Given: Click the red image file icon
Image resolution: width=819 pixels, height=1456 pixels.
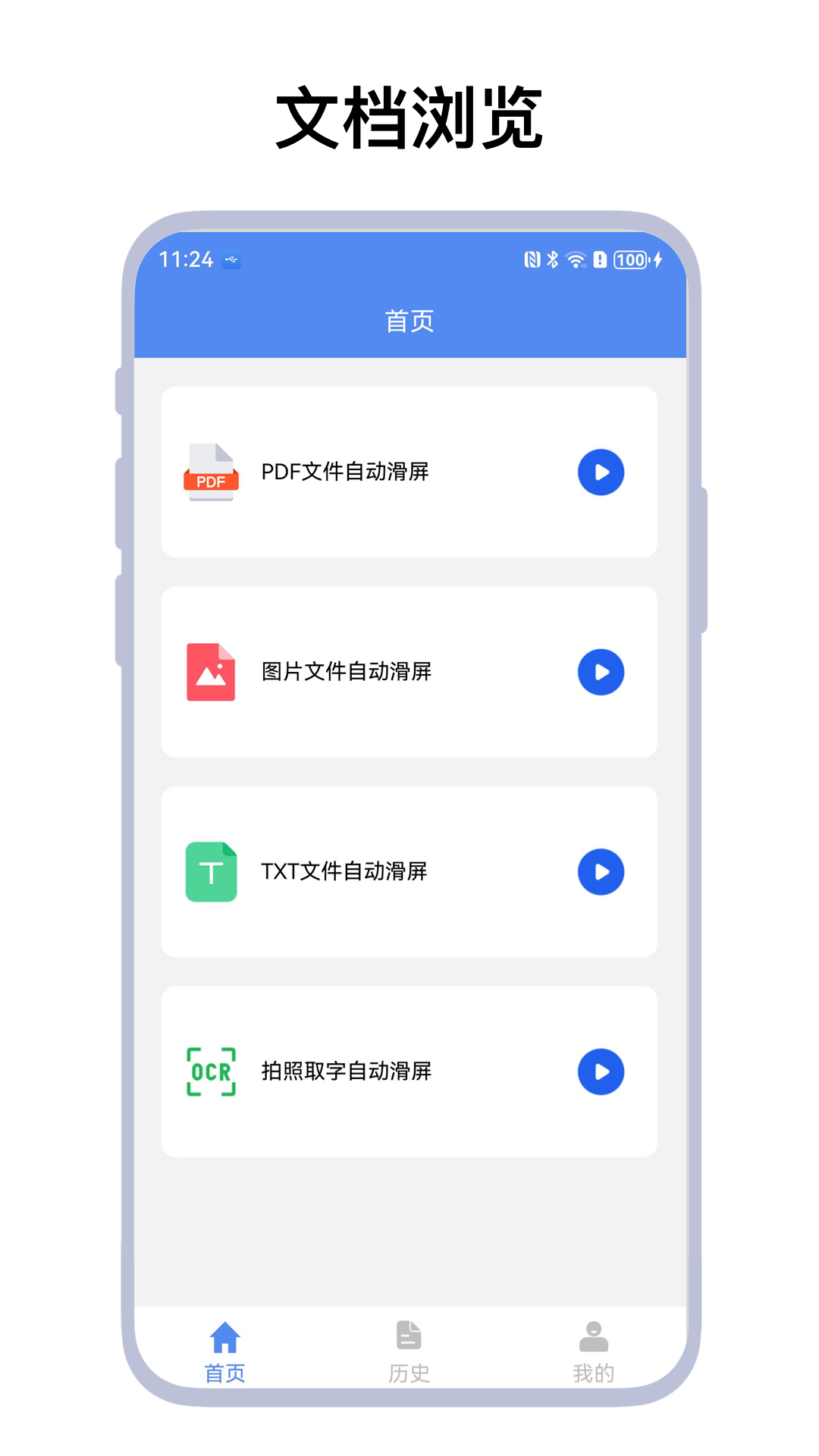Looking at the screenshot, I should pyautogui.click(x=211, y=671).
